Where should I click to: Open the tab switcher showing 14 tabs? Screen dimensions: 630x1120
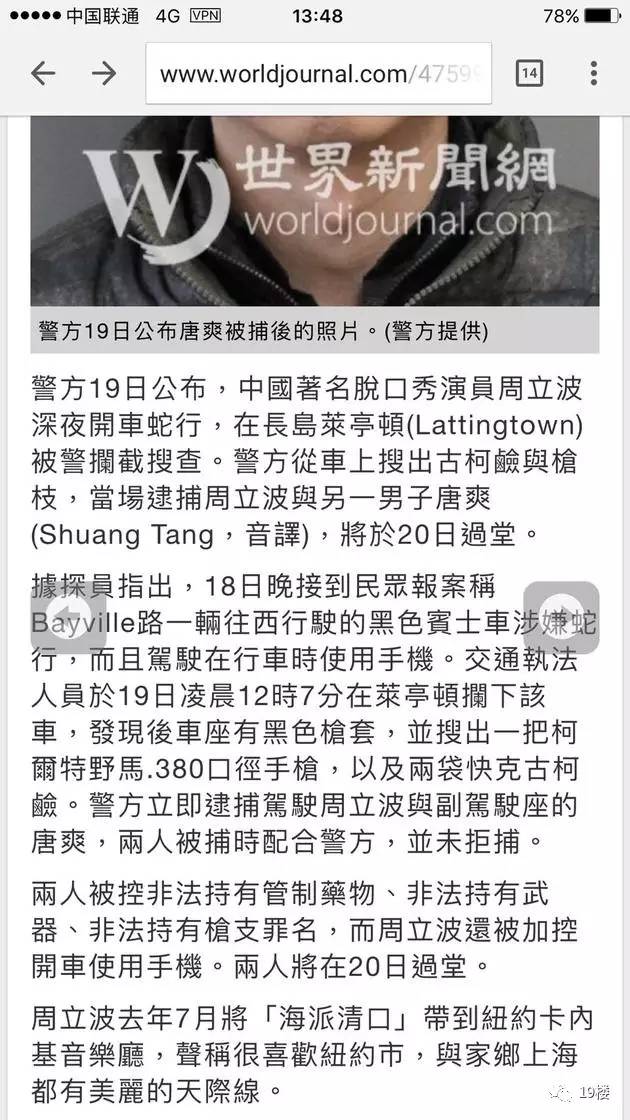[x=529, y=73]
